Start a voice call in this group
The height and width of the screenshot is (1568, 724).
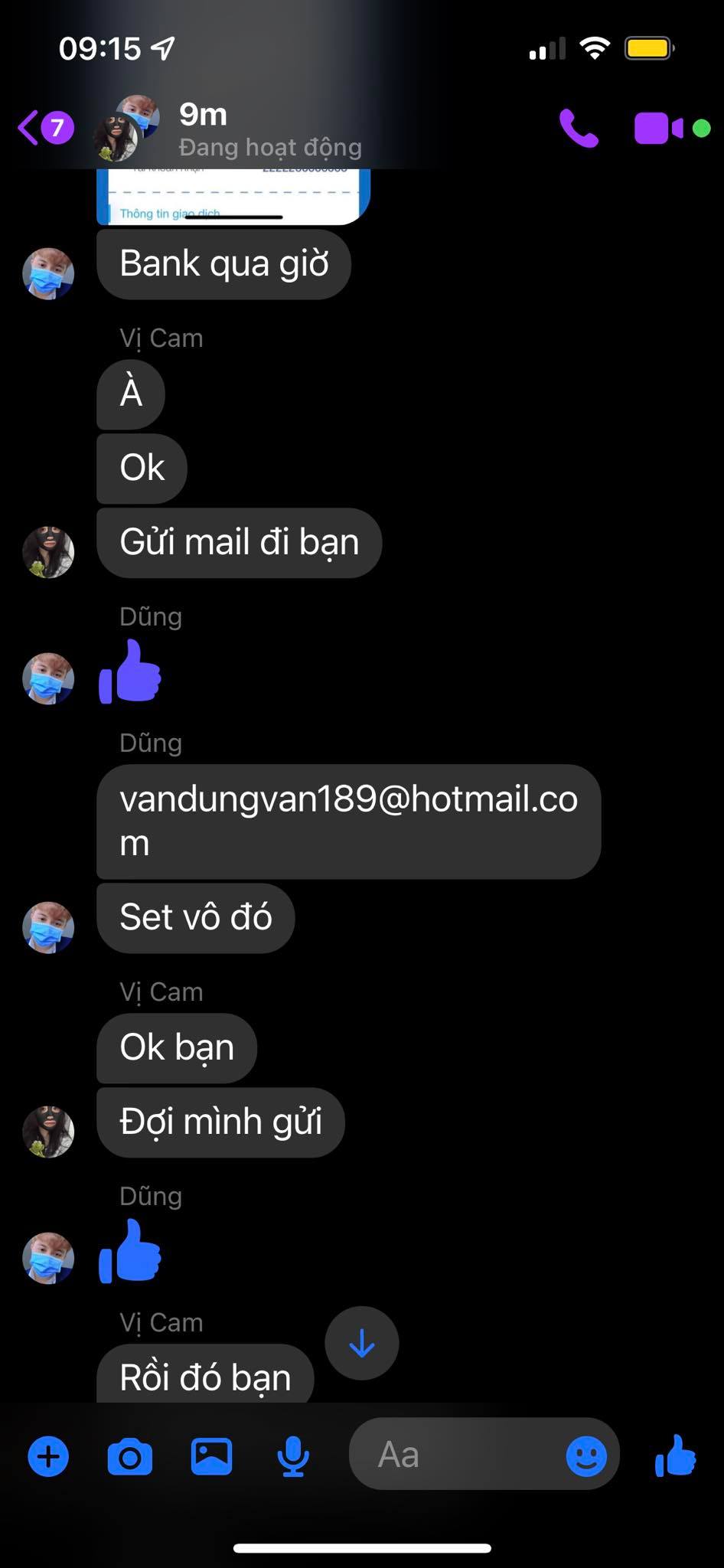(578, 128)
